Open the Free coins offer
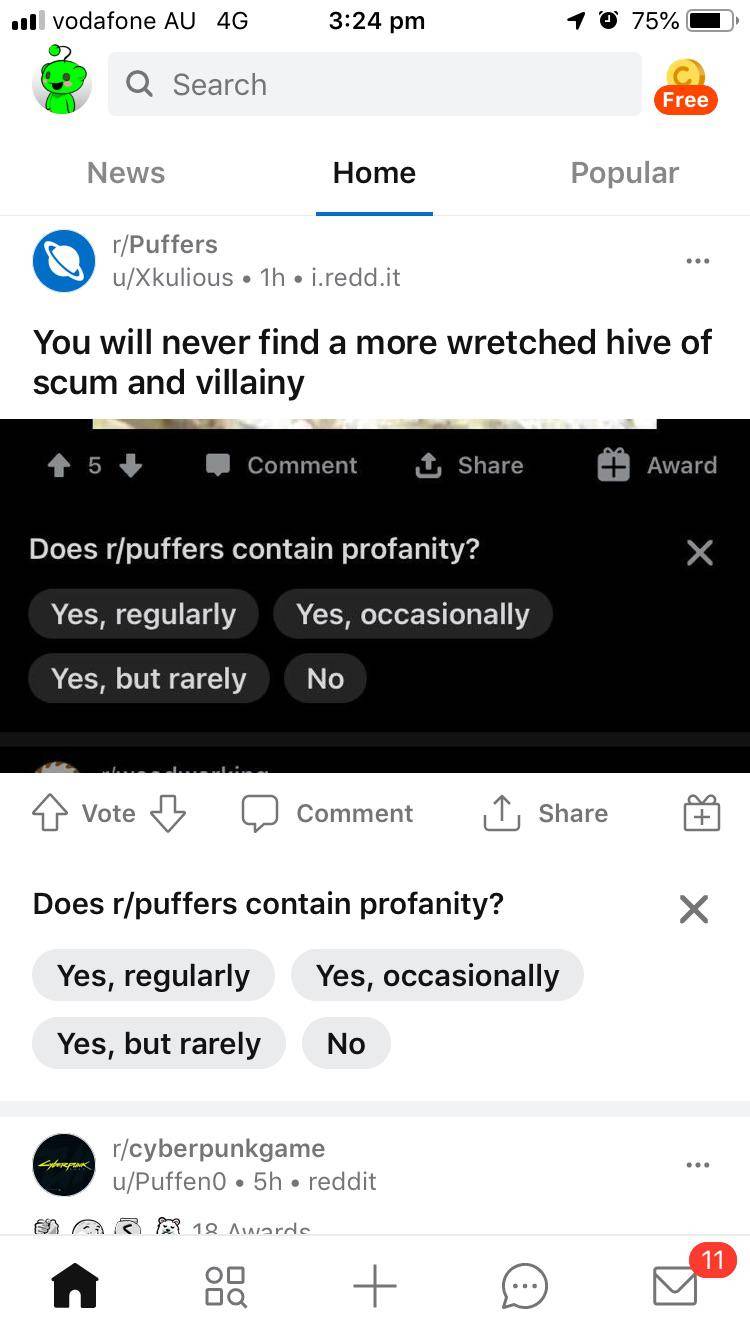Screen dimensions: 750x1334 click(x=685, y=86)
